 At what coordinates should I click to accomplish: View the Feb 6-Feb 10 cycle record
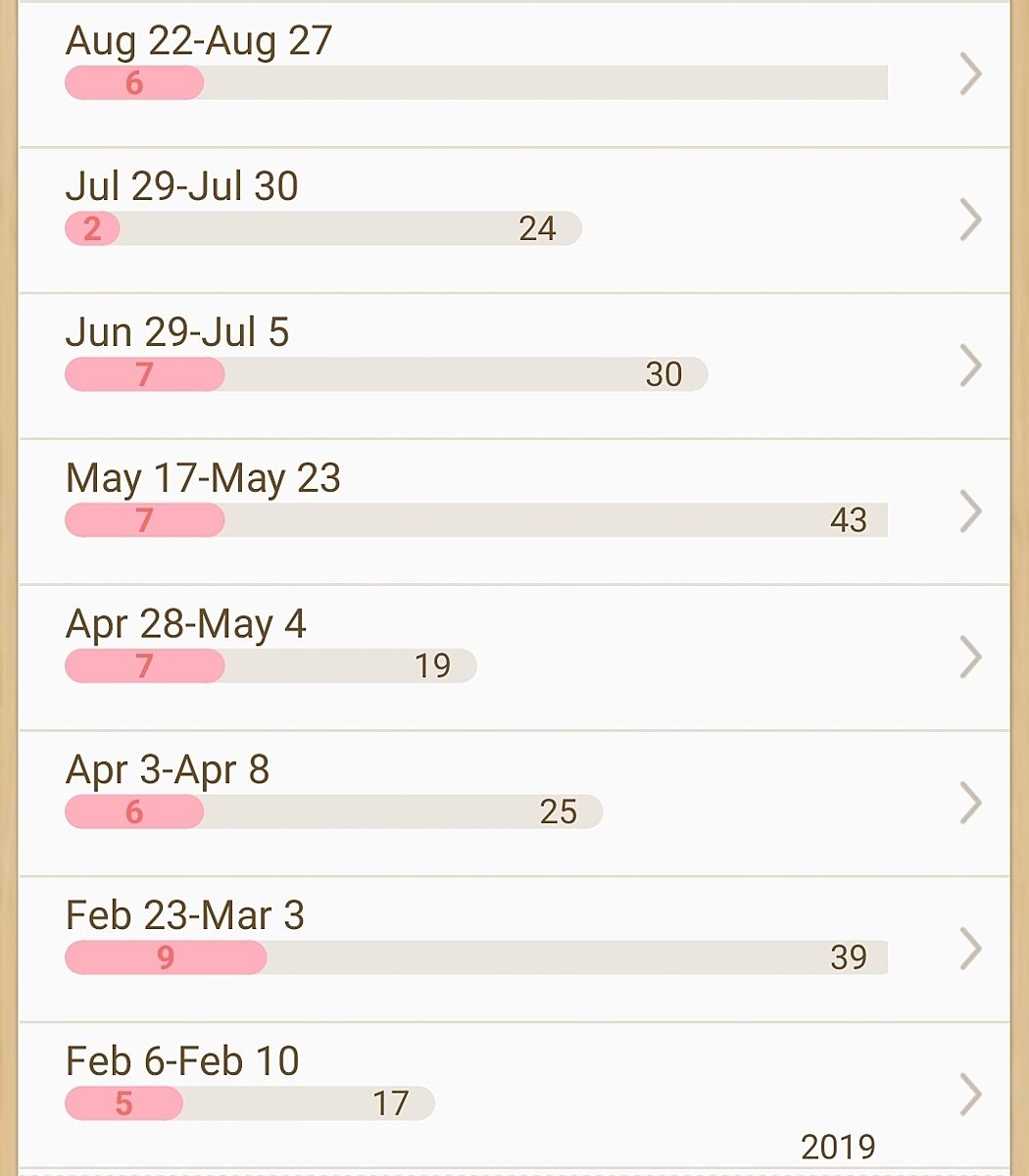tap(514, 1094)
